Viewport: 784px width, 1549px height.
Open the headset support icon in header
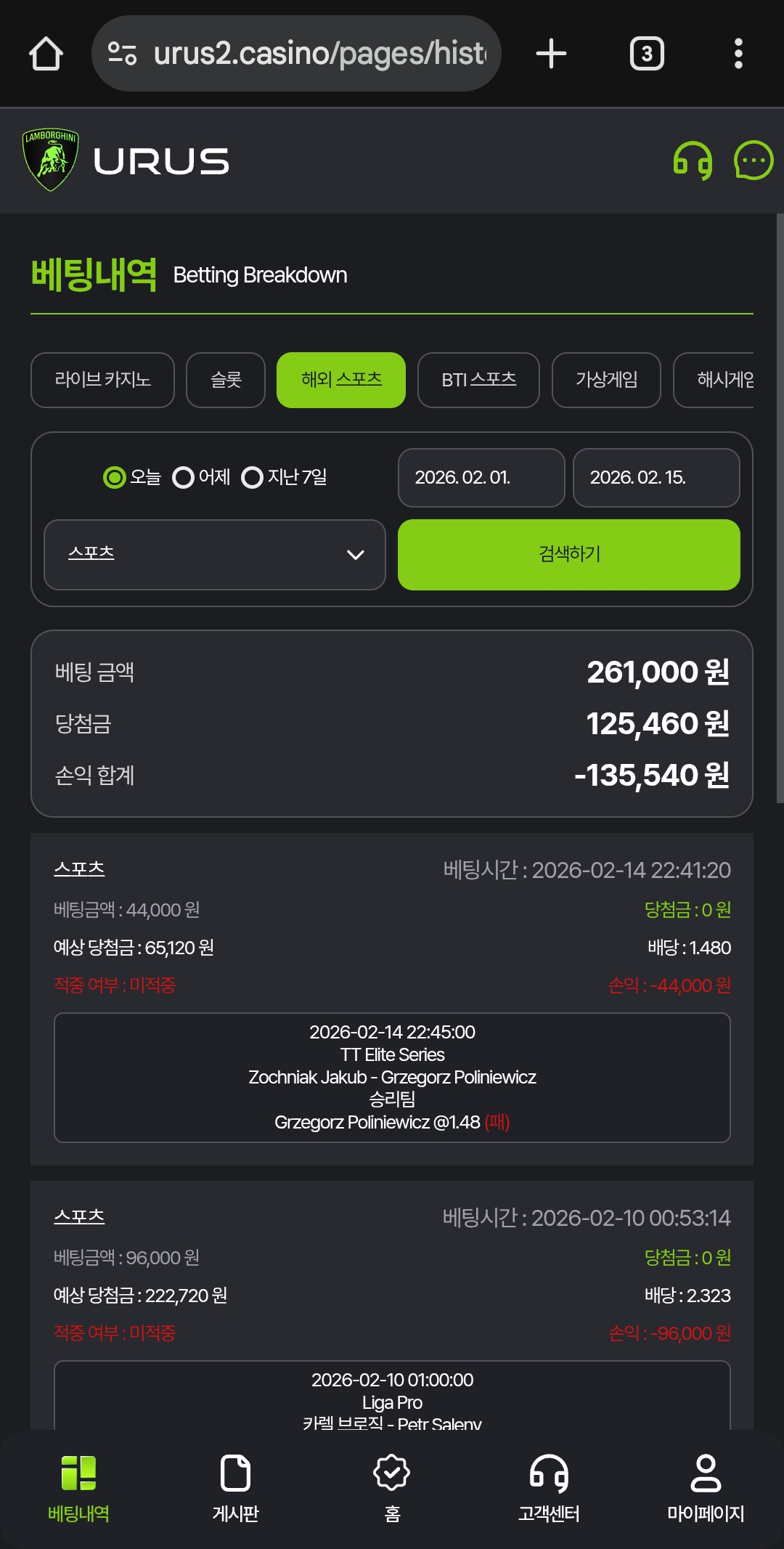coord(693,160)
